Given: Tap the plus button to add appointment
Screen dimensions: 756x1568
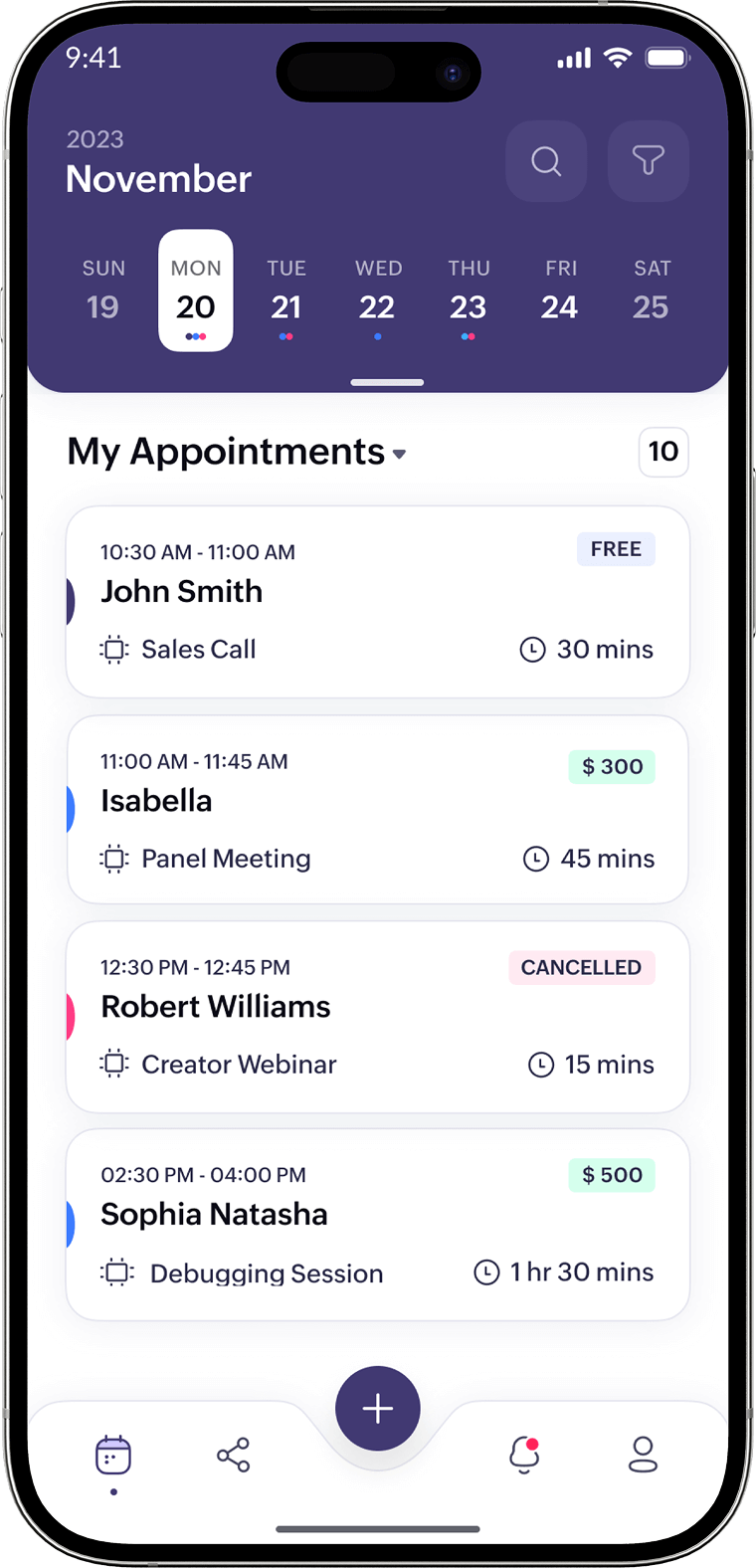Looking at the screenshot, I should 377,1408.
